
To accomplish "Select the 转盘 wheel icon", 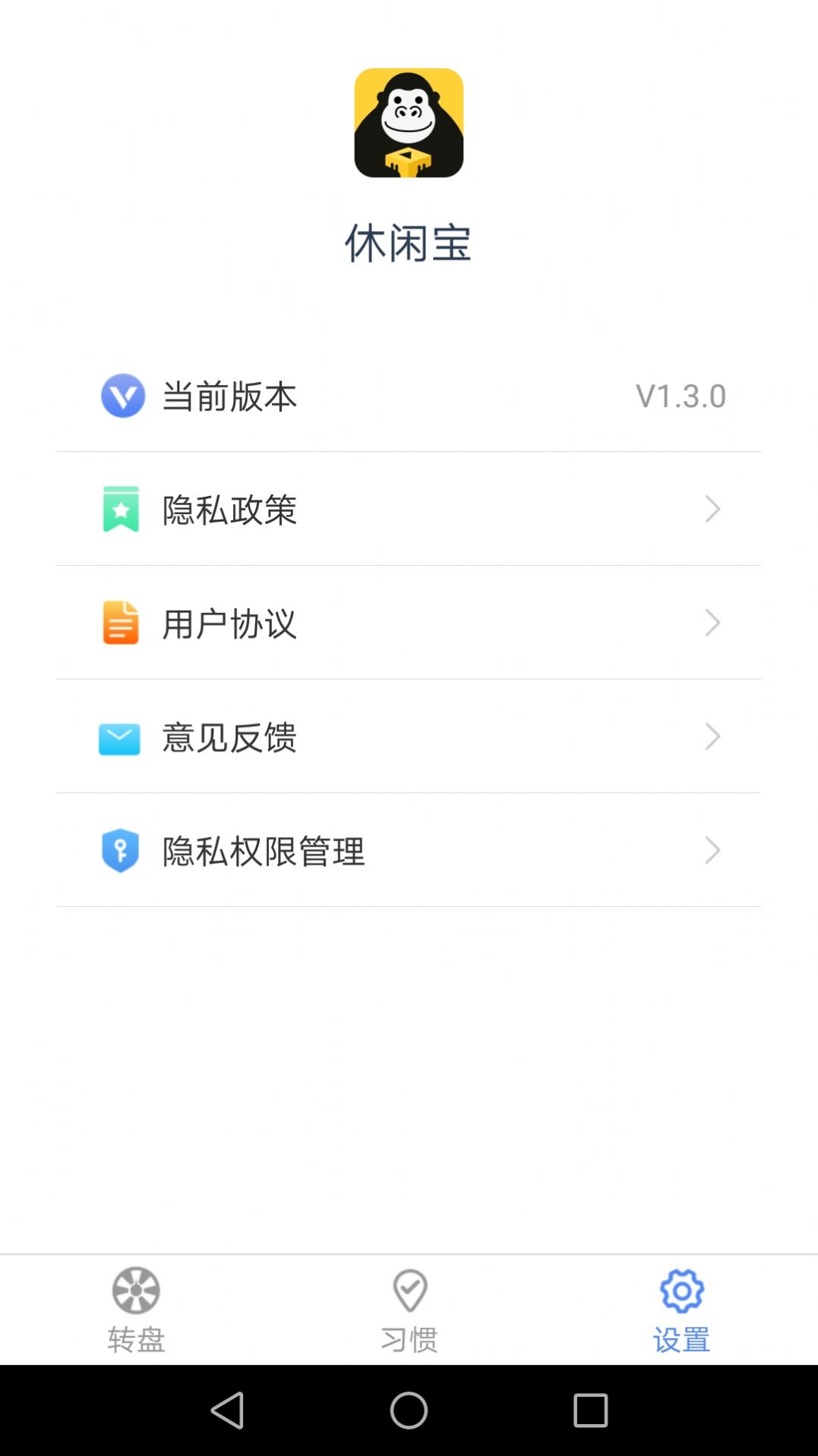I will pos(135,1292).
